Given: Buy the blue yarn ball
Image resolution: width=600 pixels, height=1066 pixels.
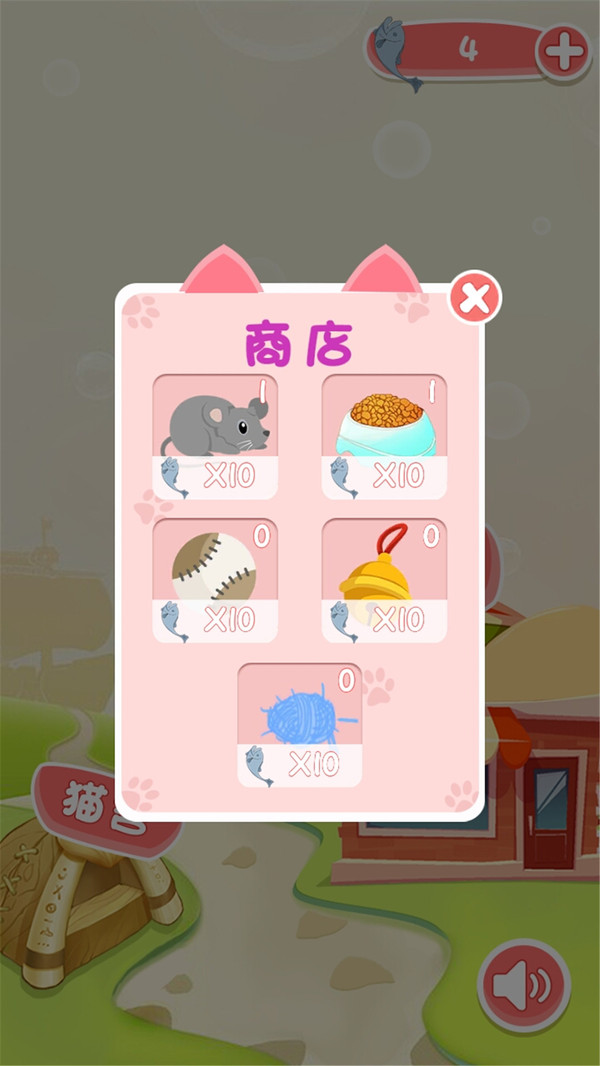Looking at the screenshot, I should coord(299,725).
